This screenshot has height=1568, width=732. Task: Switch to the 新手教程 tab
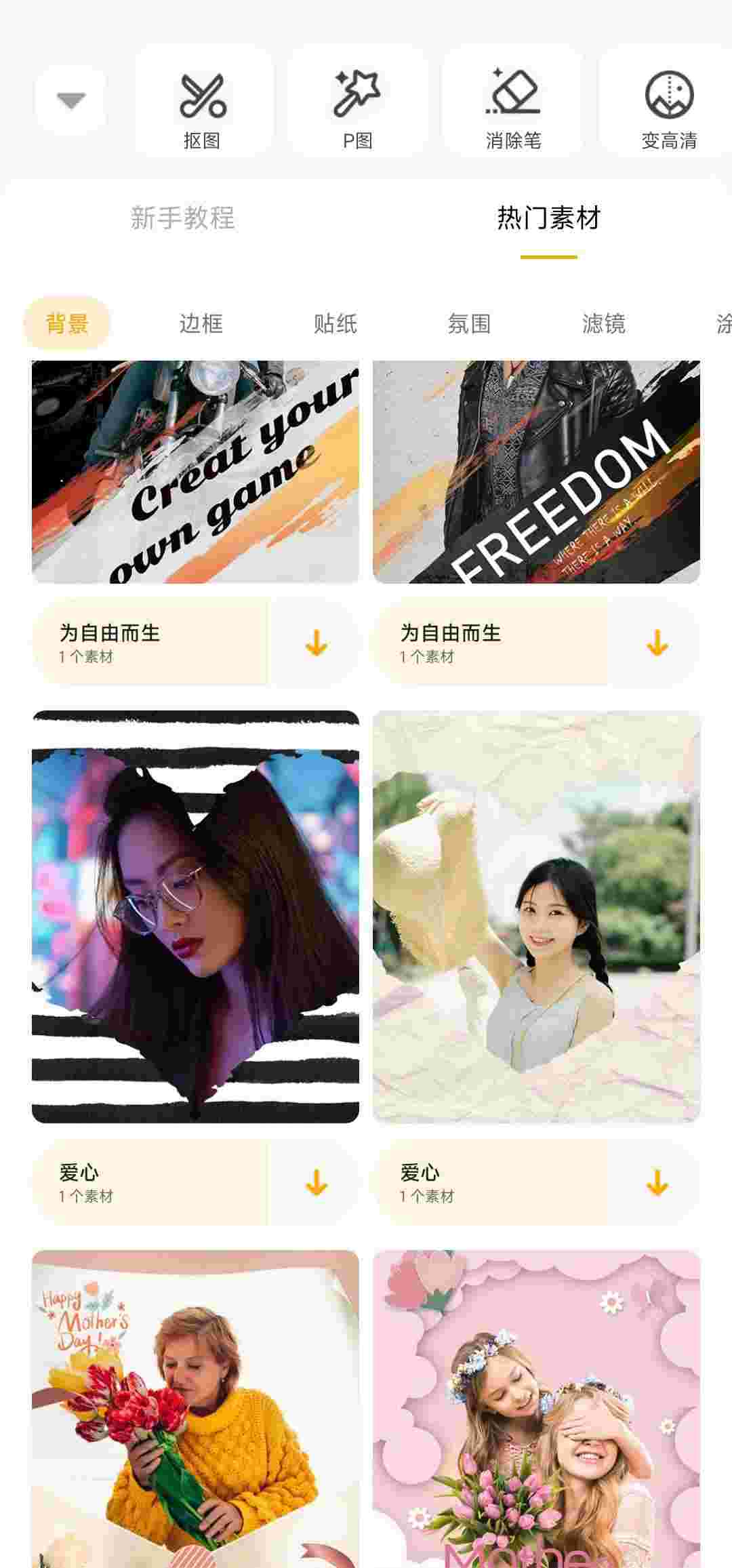coord(182,218)
